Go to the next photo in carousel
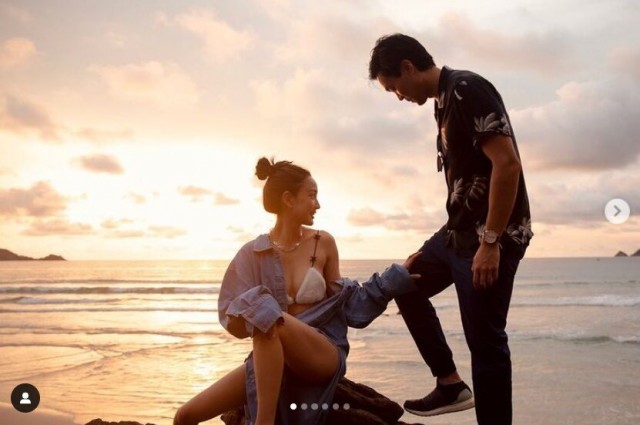Image resolution: width=640 pixels, height=425 pixels. 617,211
